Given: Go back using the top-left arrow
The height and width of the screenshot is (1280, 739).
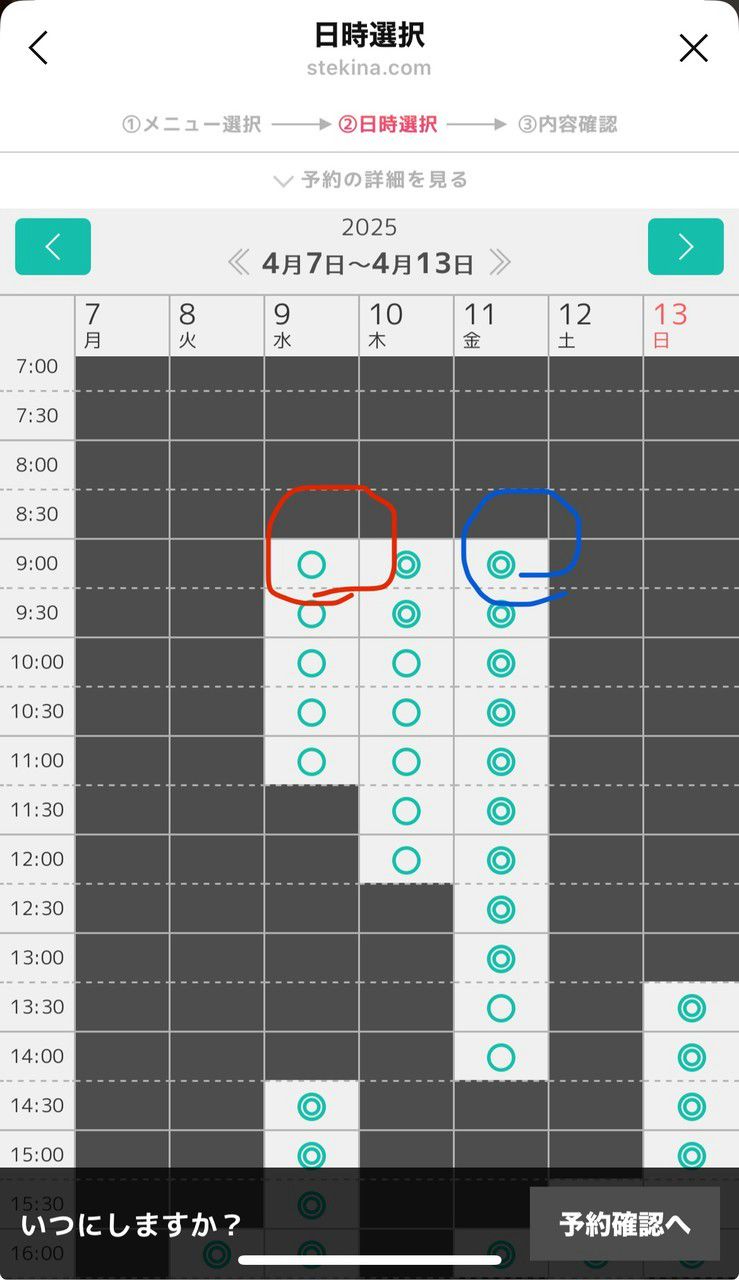Looking at the screenshot, I should (38, 47).
